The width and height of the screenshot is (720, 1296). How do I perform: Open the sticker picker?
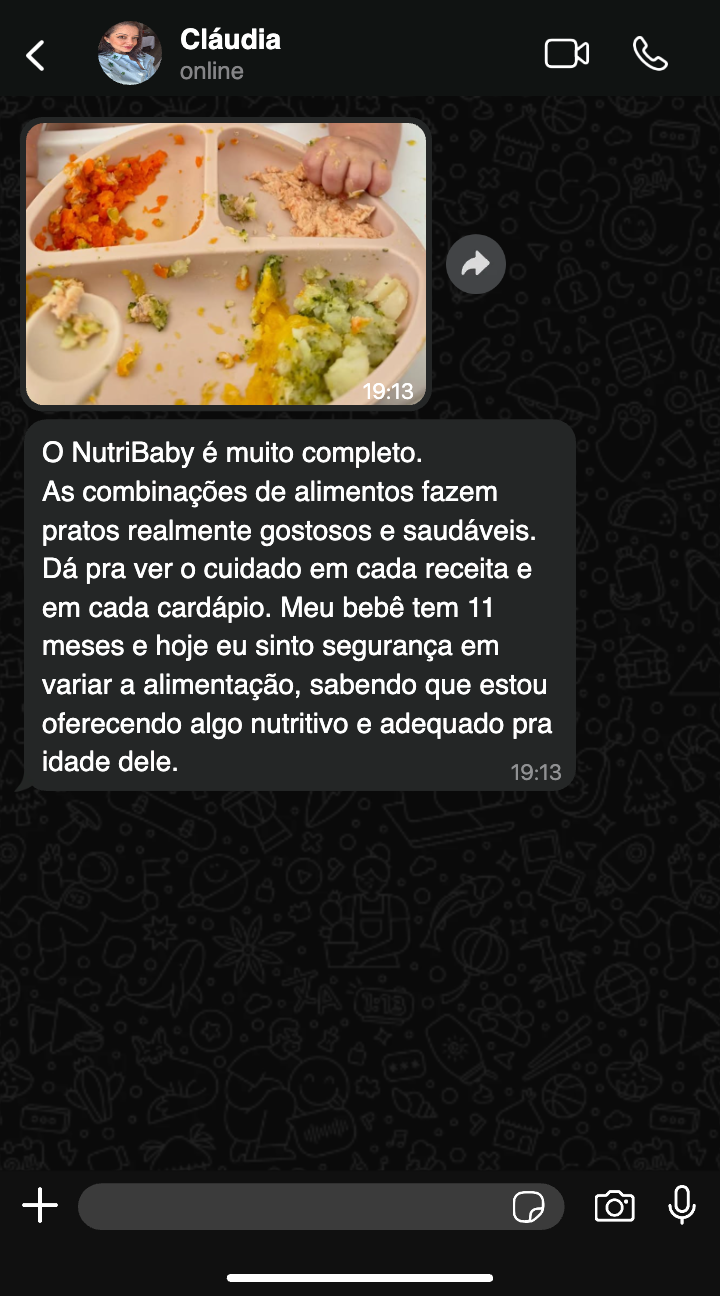pos(528,1207)
